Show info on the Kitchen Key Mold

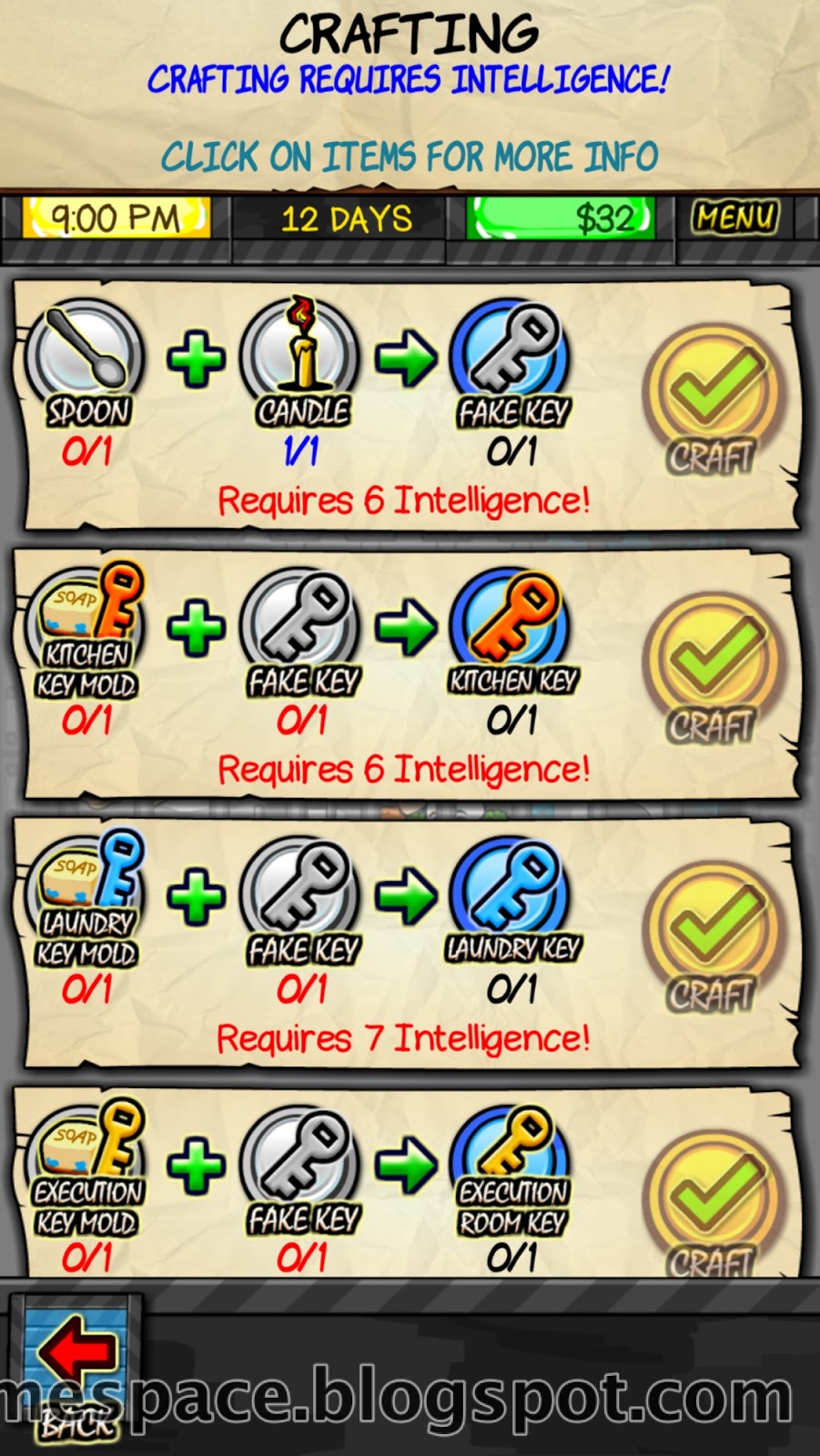pyautogui.click(x=86, y=619)
